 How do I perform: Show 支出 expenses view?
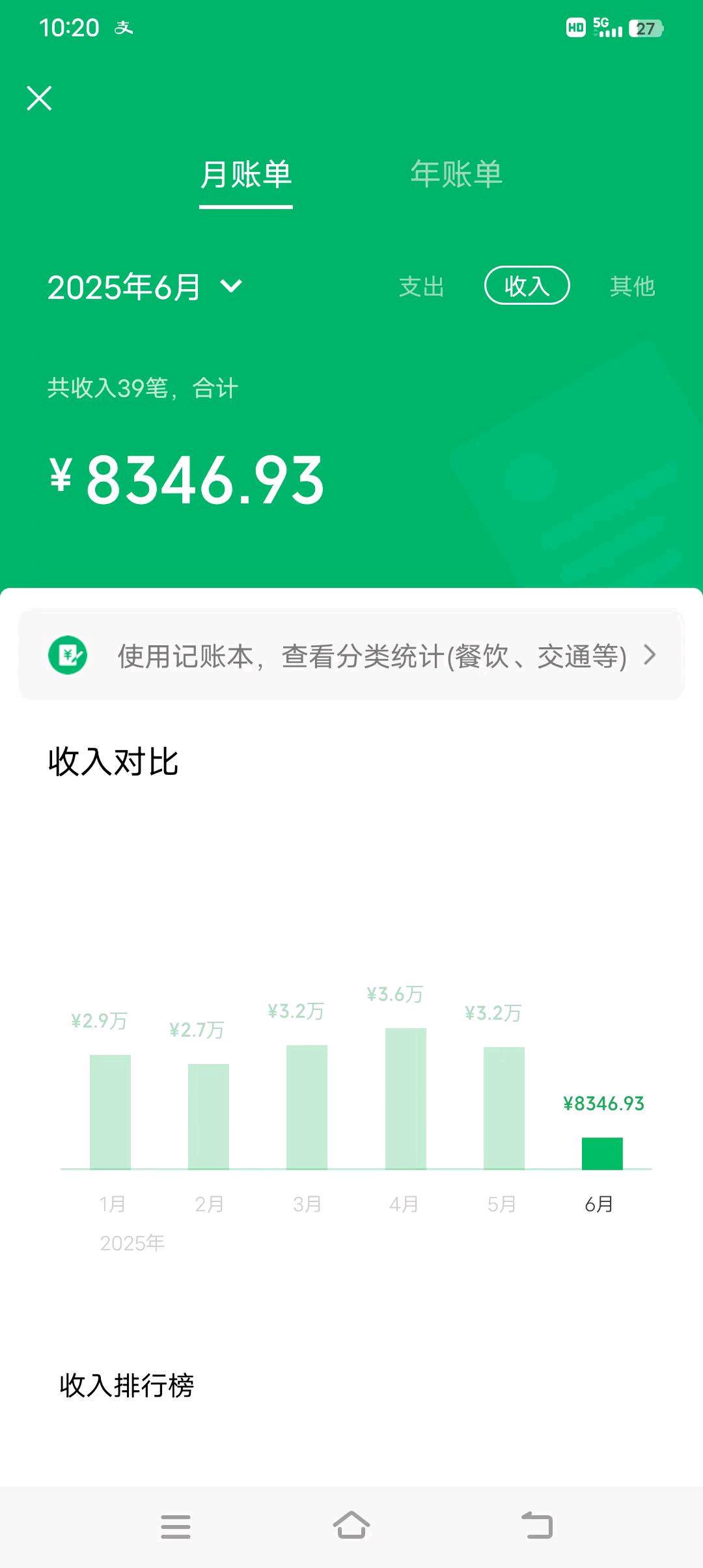(421, 287)
